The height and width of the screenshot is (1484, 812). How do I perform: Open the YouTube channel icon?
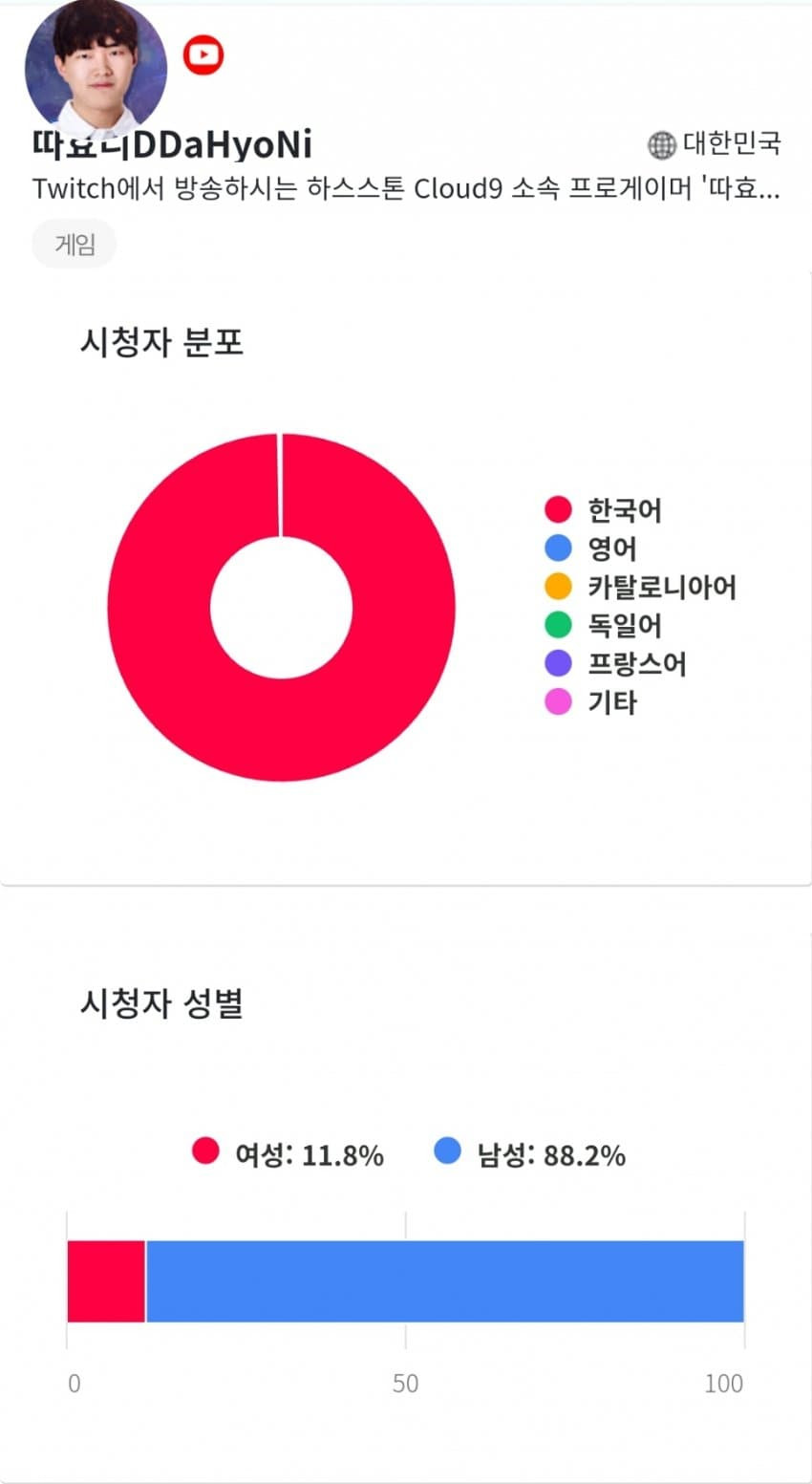pos(203,55)
